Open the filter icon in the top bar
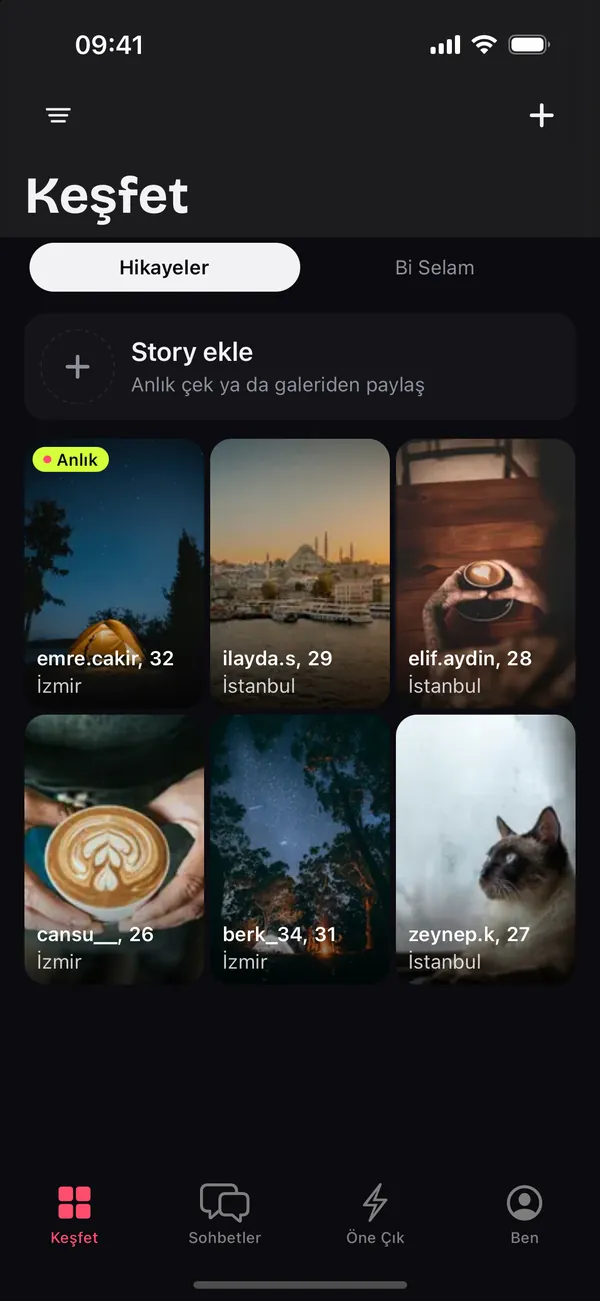The width and height of the screenshot is (600, 1301). click(x=58, y=116)
